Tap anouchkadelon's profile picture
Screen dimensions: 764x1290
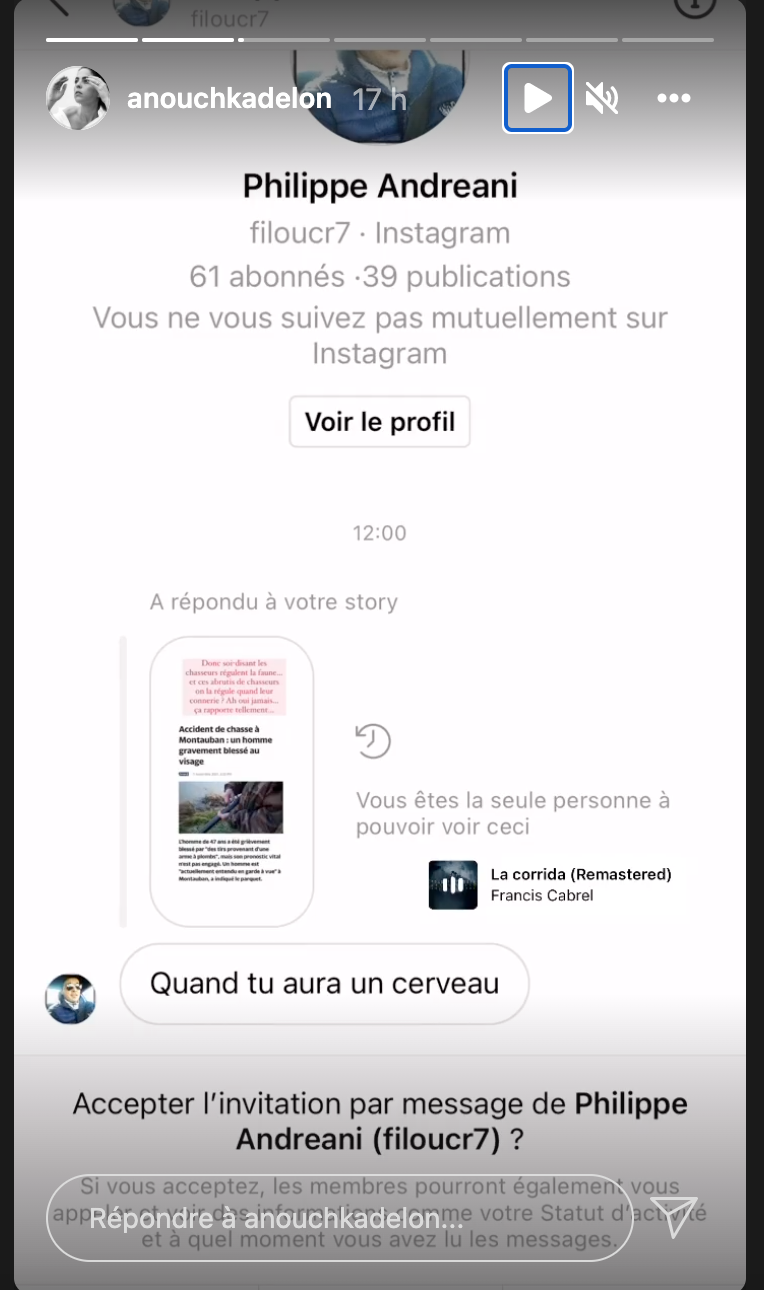(x=78, y=98)
